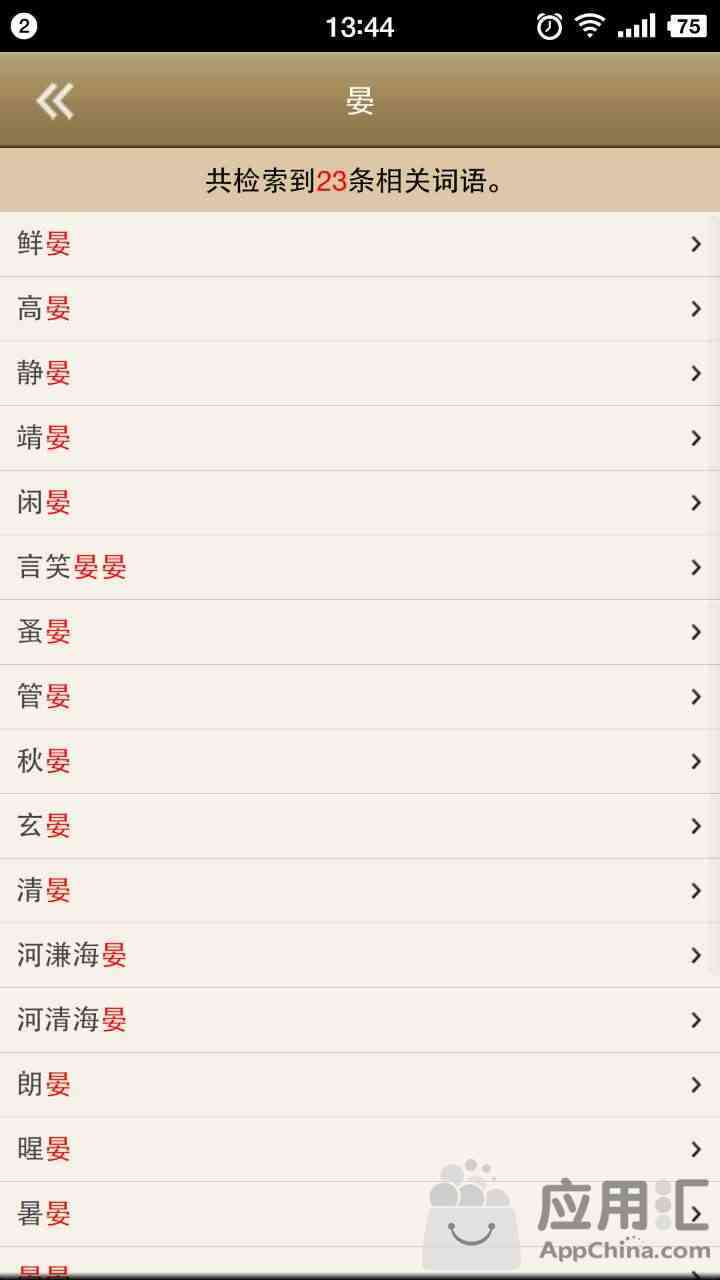Select the entry 蚤晏

point(360,632)
